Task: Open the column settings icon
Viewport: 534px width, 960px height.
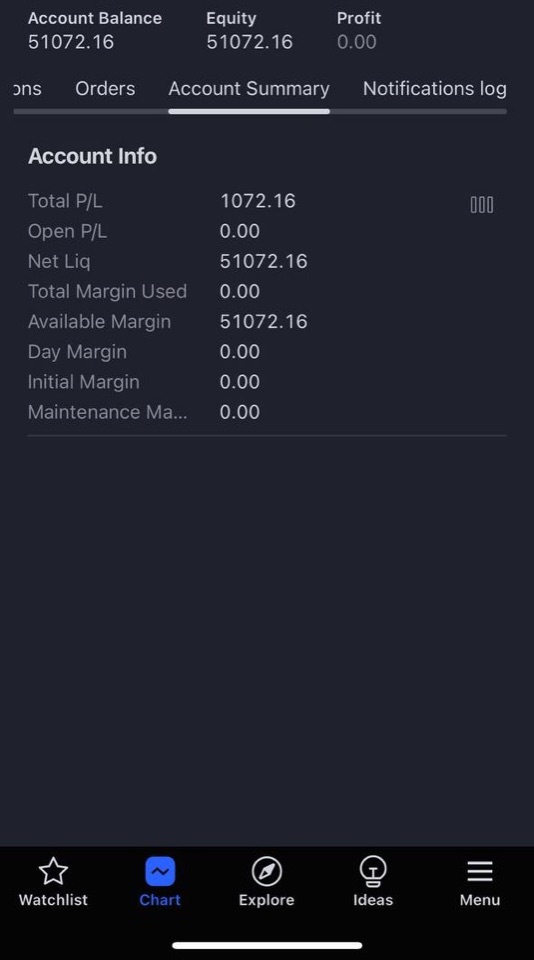Action: pos(481,204)
